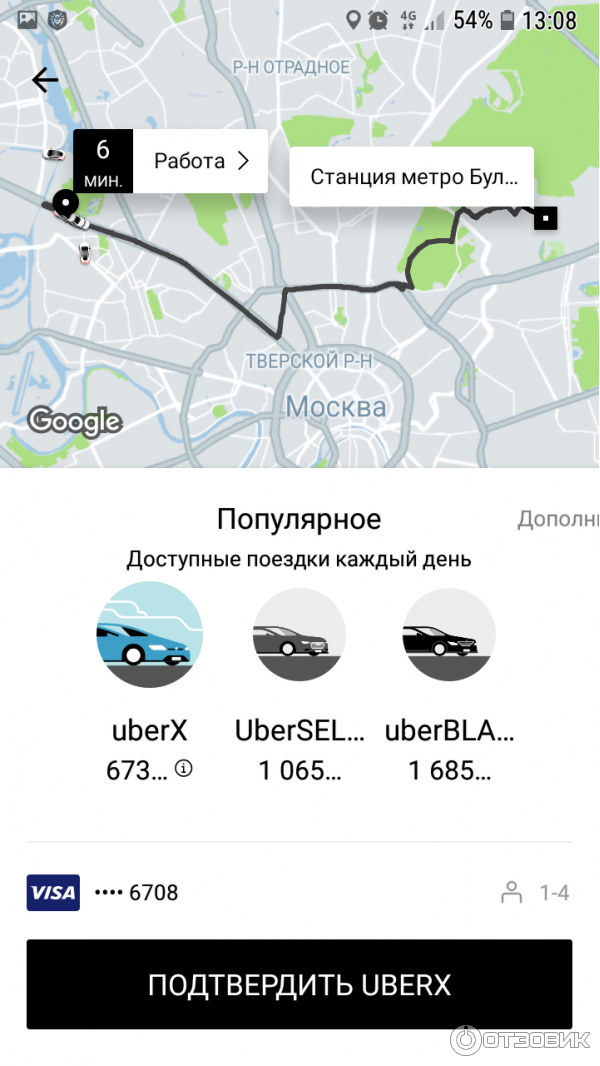This screenshot has width=600, height=1066.
Task: Go back using the arrow icon
Action: 45,80
